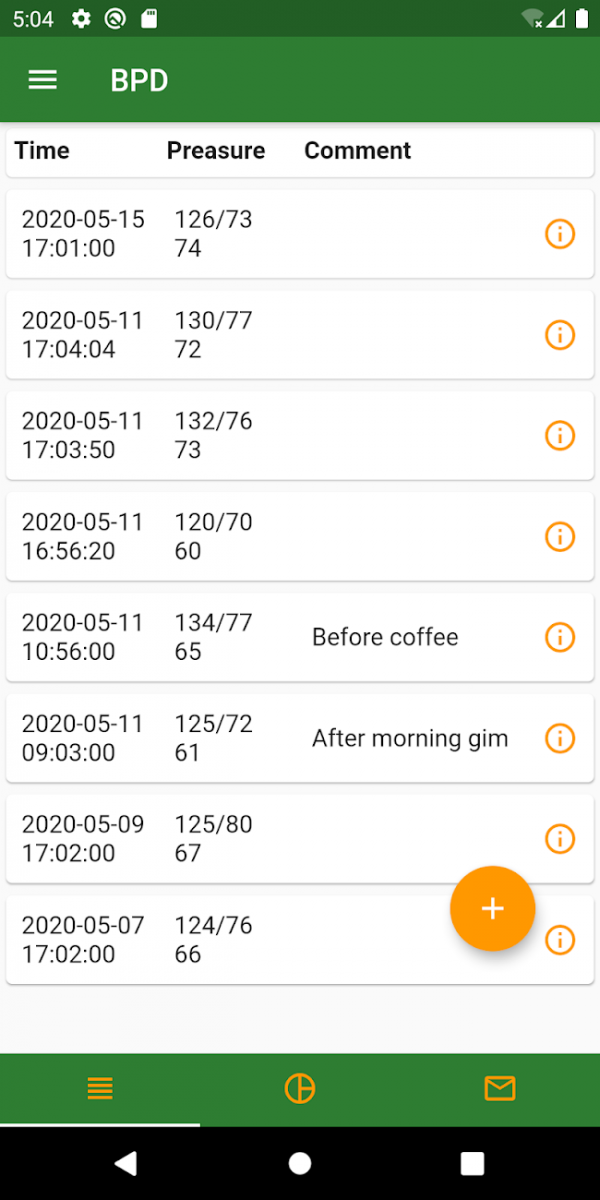This screenshot has height=1200, width=600.
Task: View info for 2020-05-11 17:03:50 reading
Action: [x=560, y=436]
